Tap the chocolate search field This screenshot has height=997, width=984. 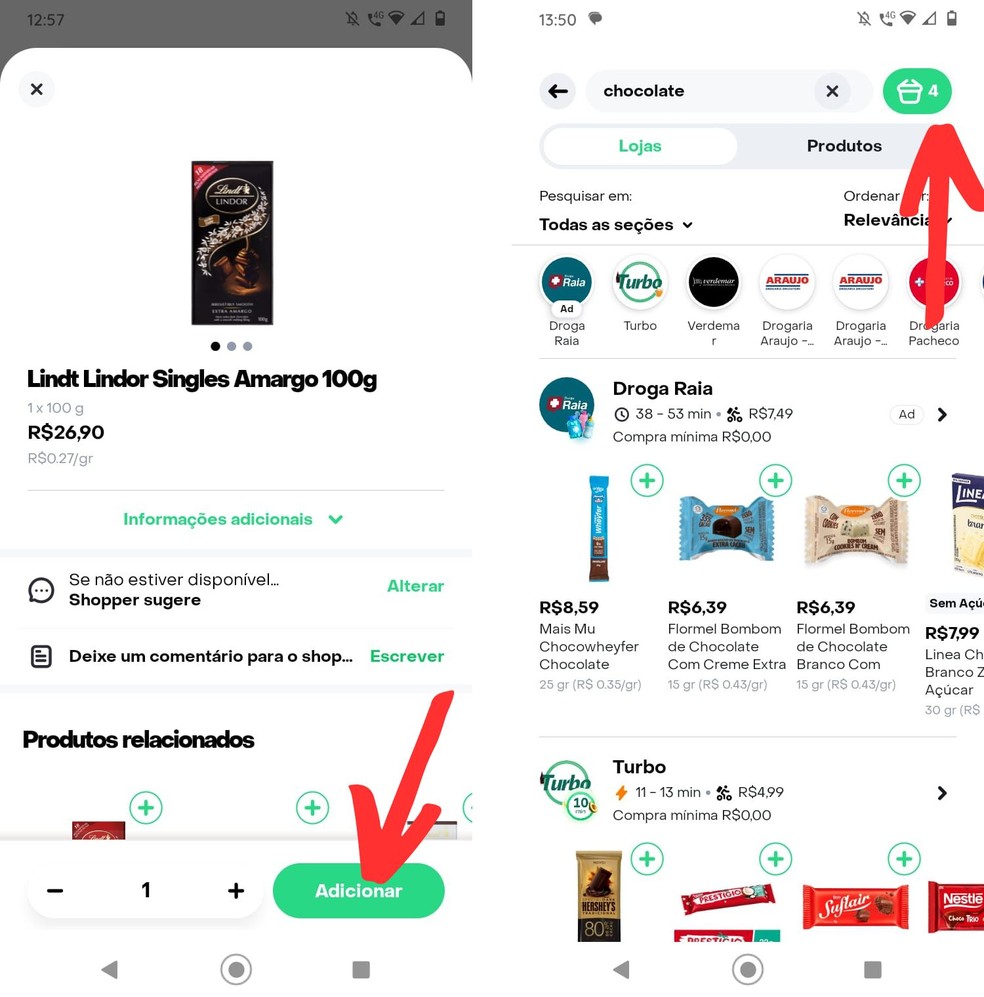pos(700,91)
